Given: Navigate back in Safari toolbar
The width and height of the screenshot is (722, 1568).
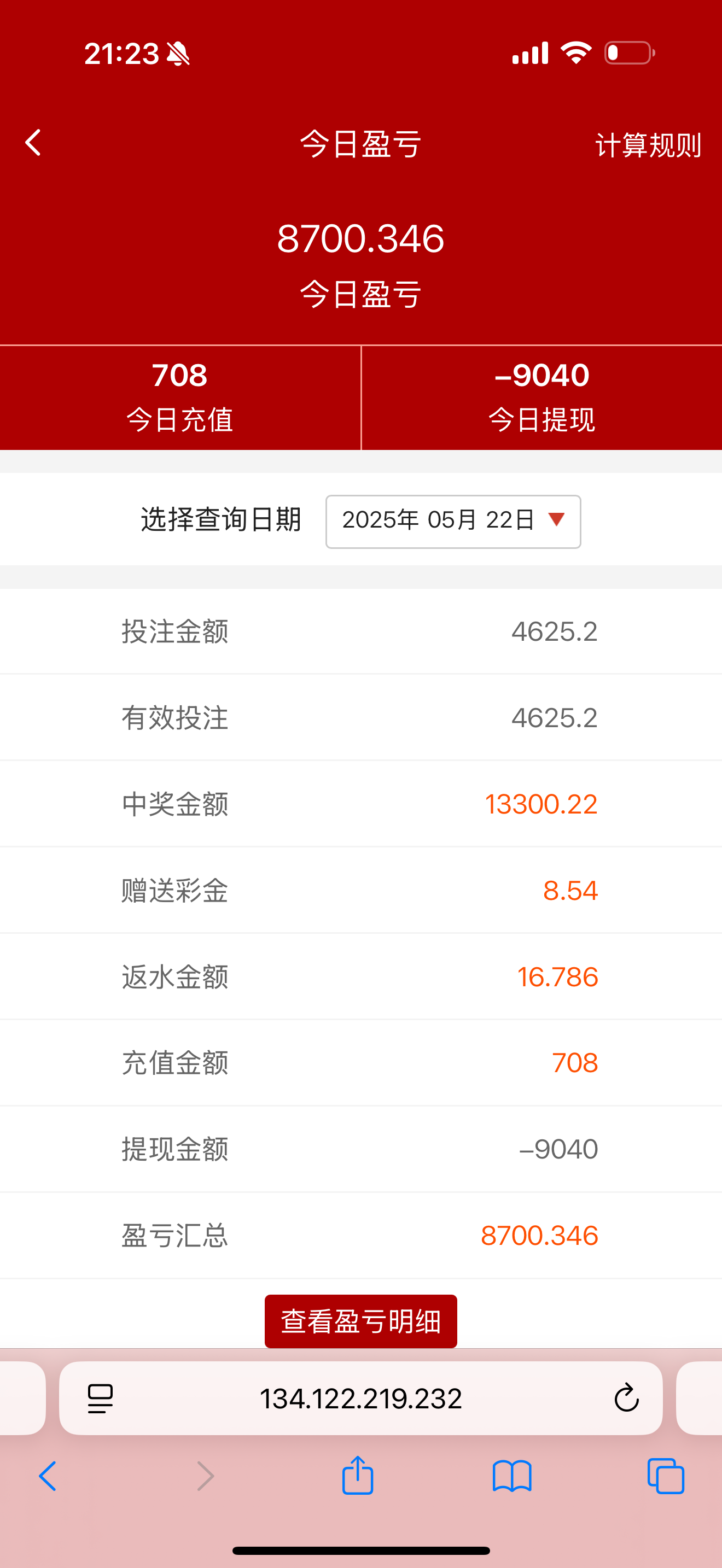Looking at the screenshot, I should click(x=48, y=1476).
